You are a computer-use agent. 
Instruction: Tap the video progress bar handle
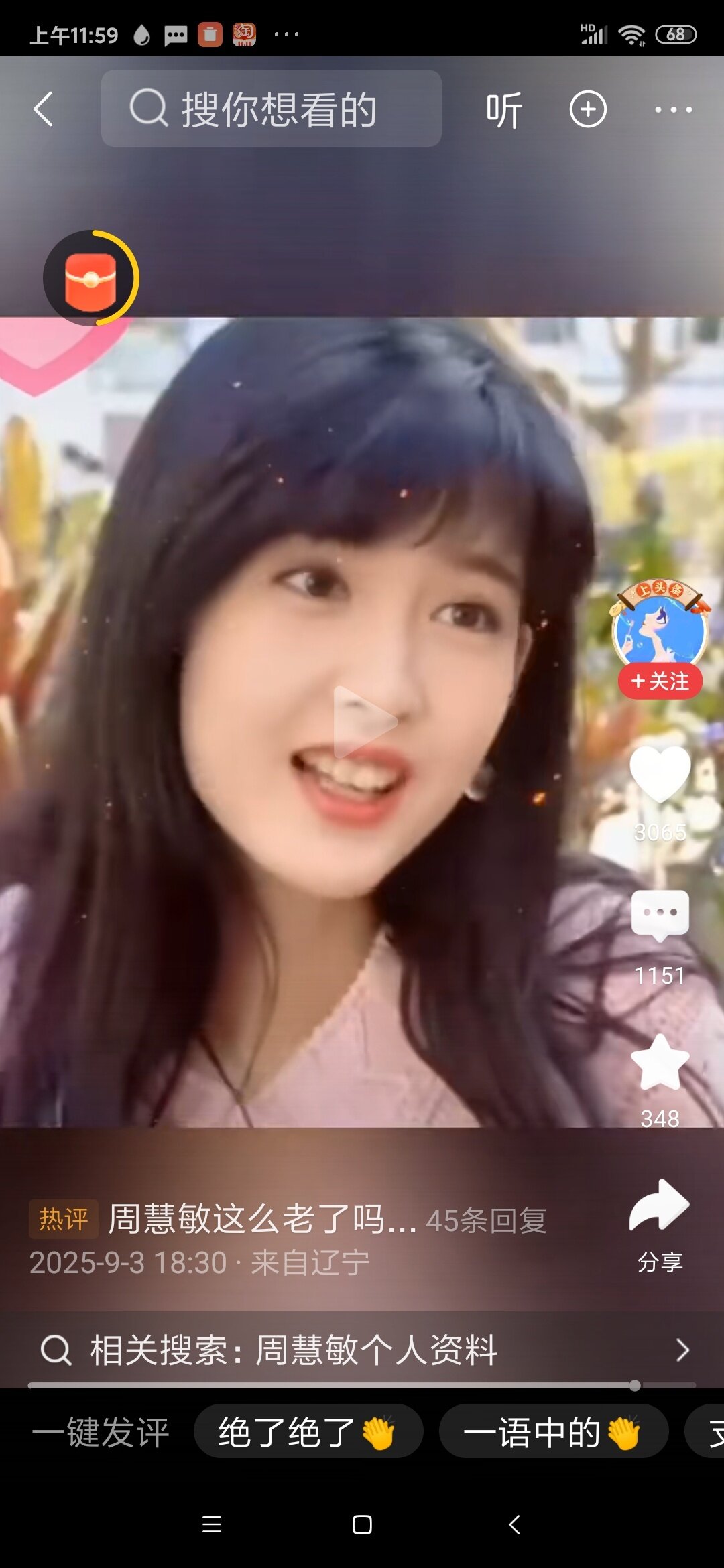634,1385
